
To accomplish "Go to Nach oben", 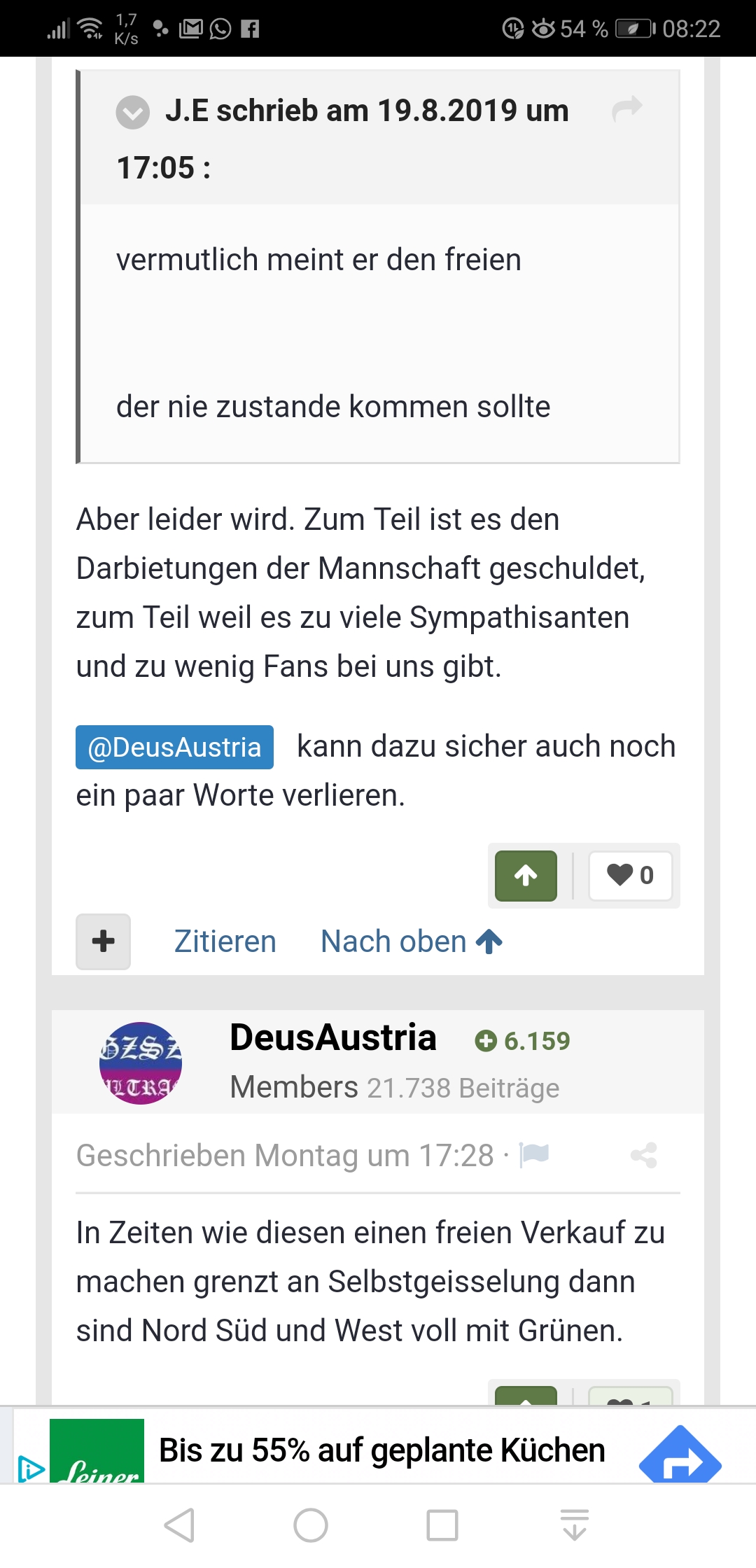I will [x=412, y=941].
